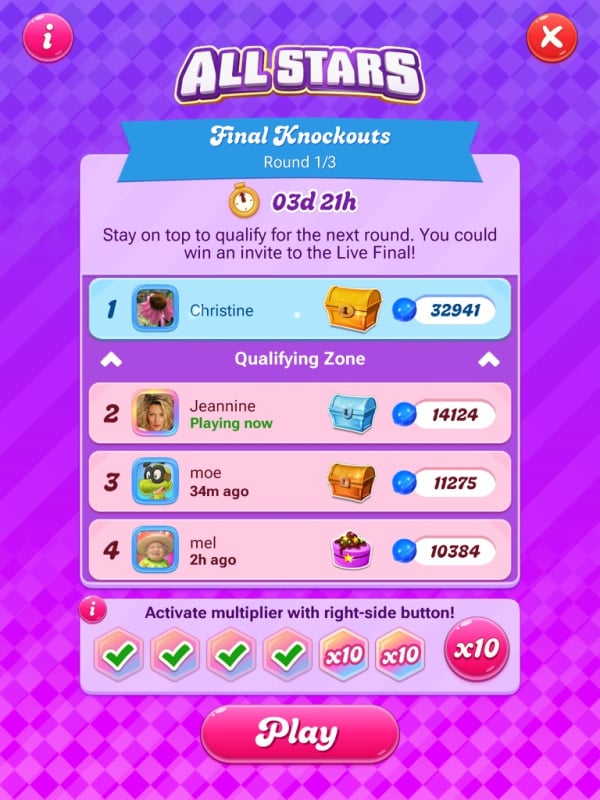View Christine's leaderboard entry

222,310
